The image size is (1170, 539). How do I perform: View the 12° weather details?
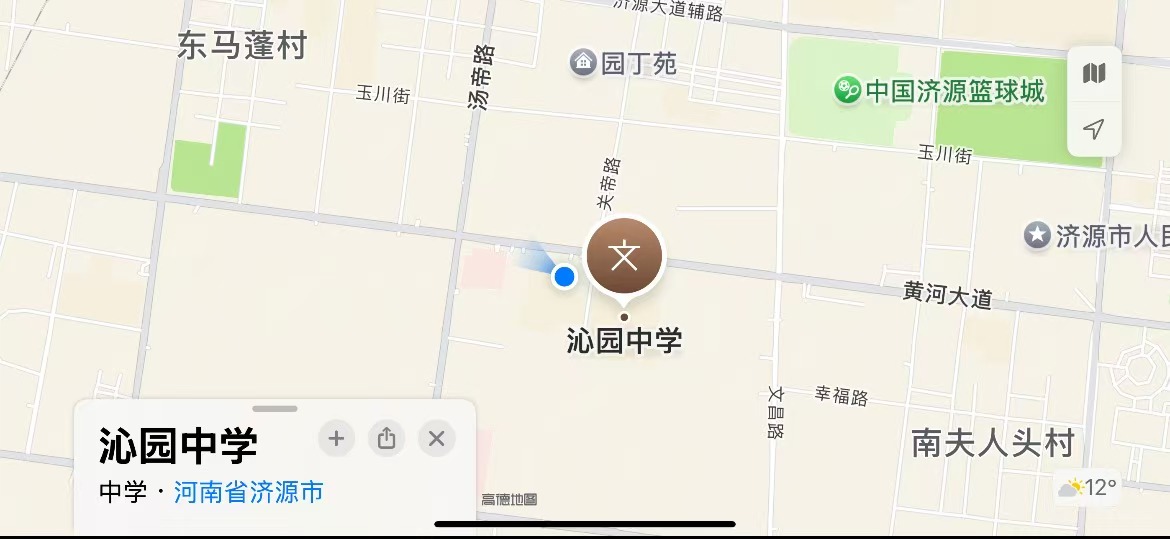pyautogui.click(x=1087, y=488)
